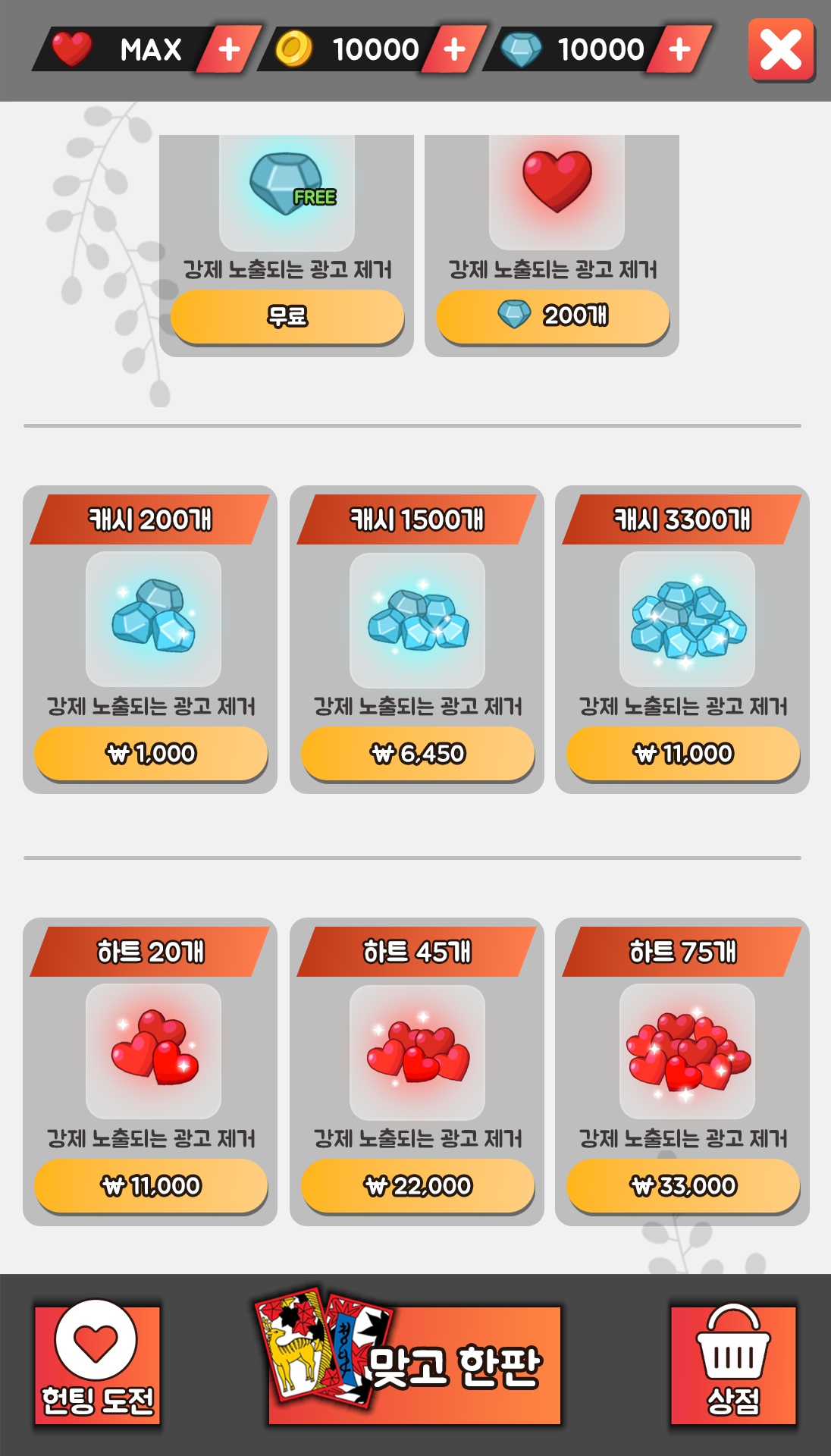
Task: Add more gems with the plus
Action: pyautogui.click(x=679, y=50)
